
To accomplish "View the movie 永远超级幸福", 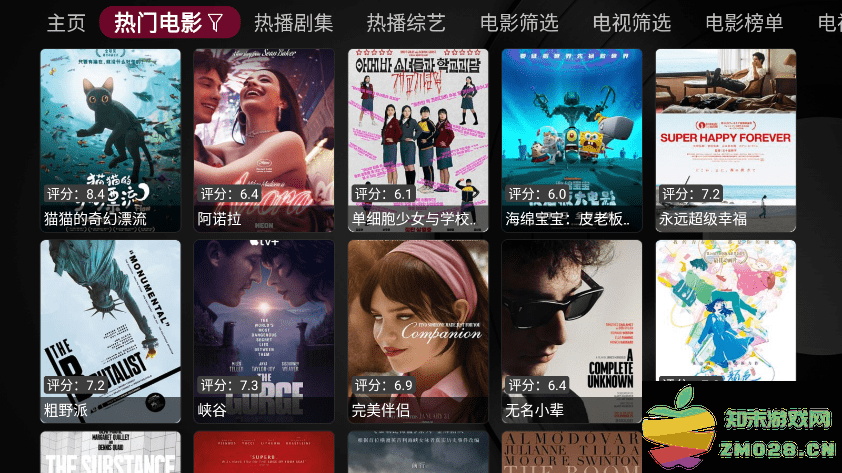I will 725,140.
